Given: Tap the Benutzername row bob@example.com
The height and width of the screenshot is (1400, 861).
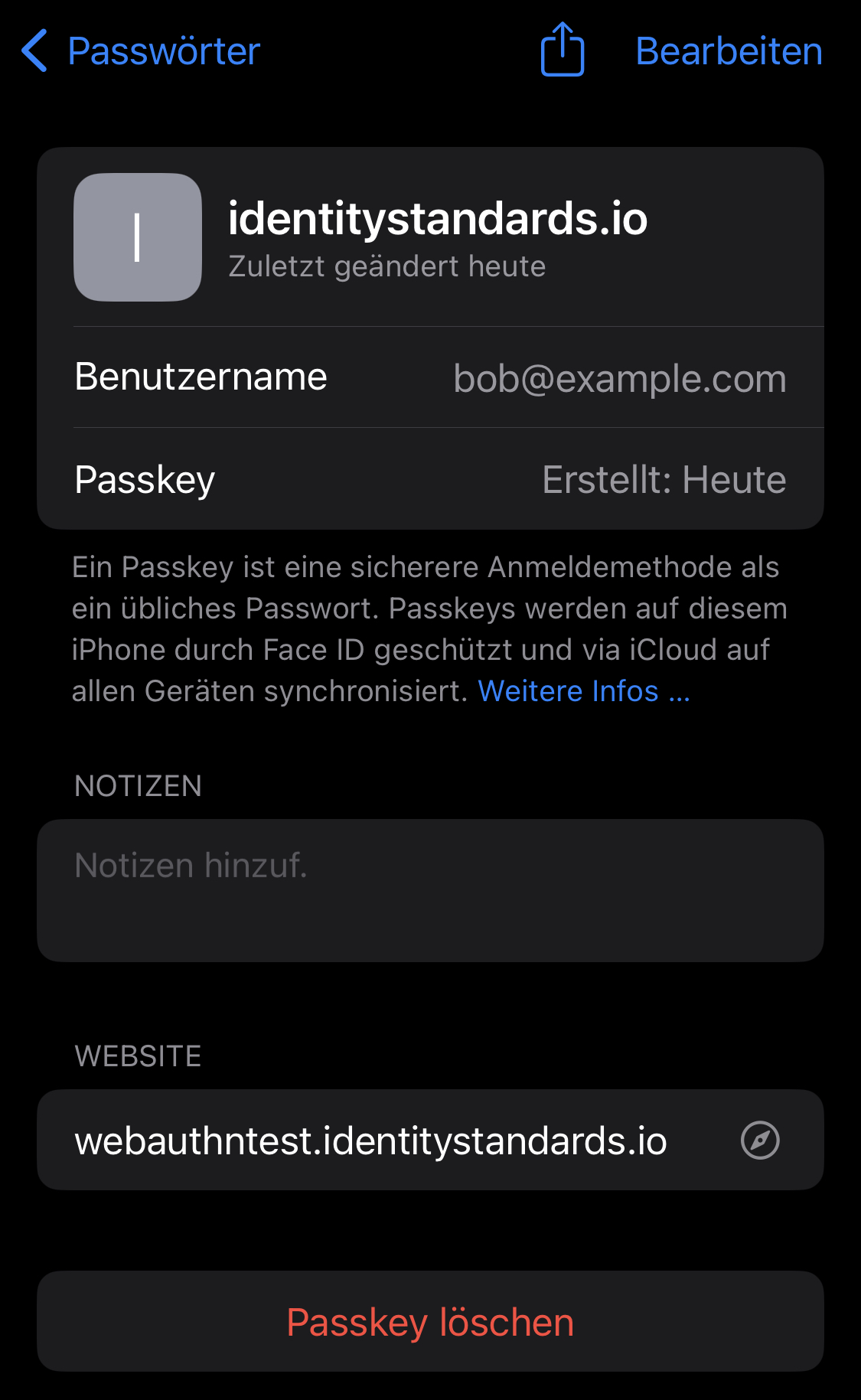Looking at the screenshot, I should click(x=430, y=377).
